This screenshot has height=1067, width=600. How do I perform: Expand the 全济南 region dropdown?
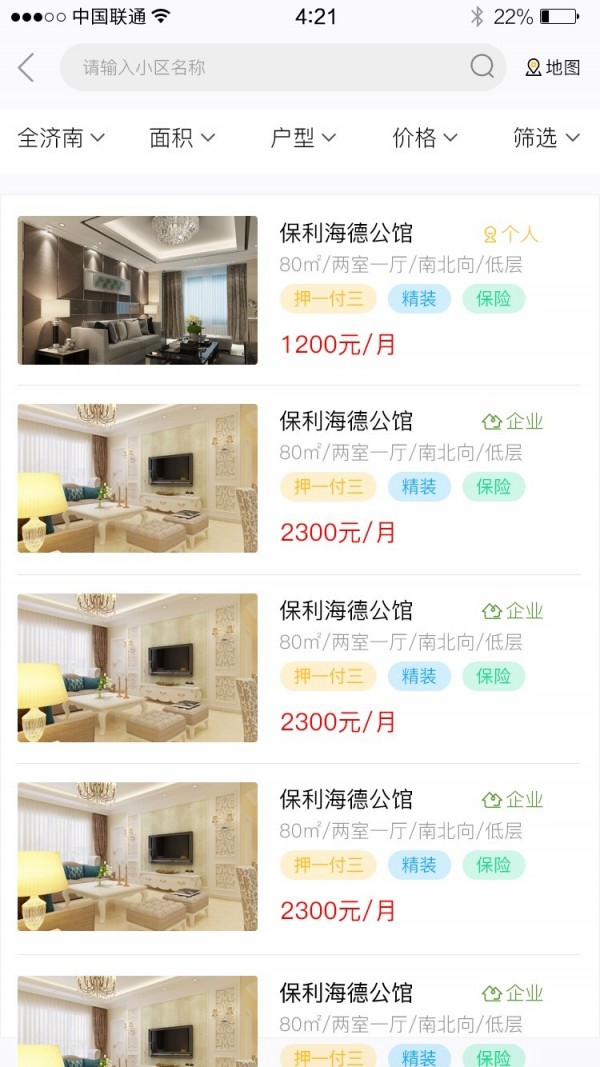click(x=61, y=138)
